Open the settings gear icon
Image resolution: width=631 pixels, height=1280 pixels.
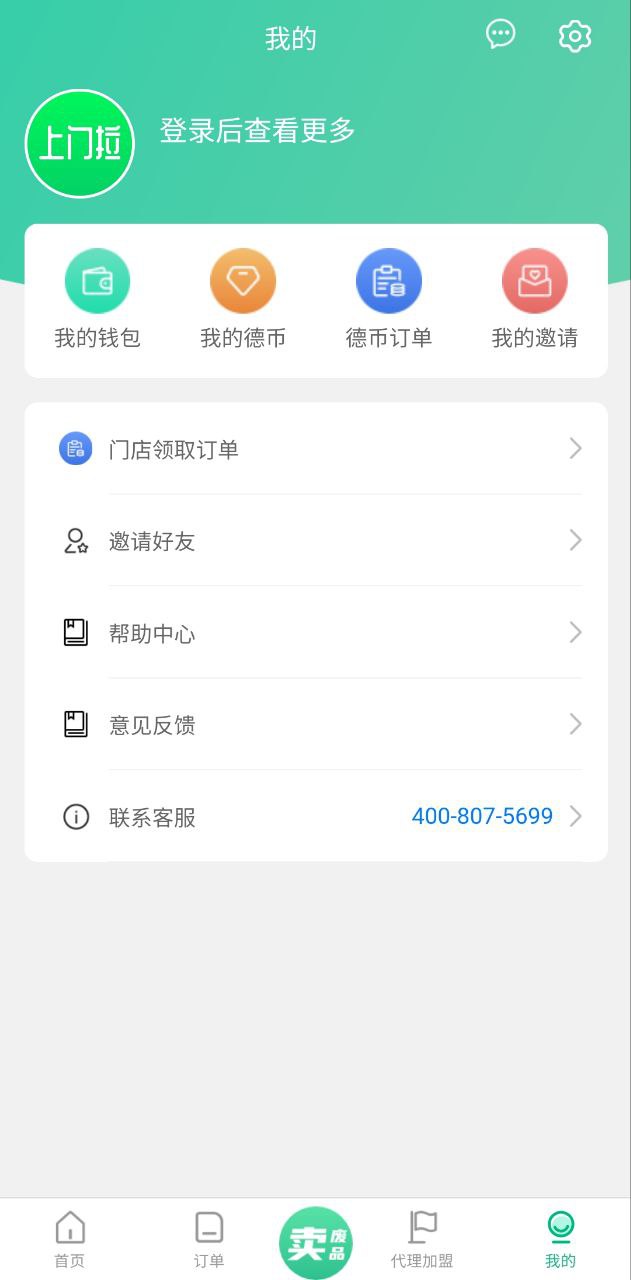pos(575,36)
